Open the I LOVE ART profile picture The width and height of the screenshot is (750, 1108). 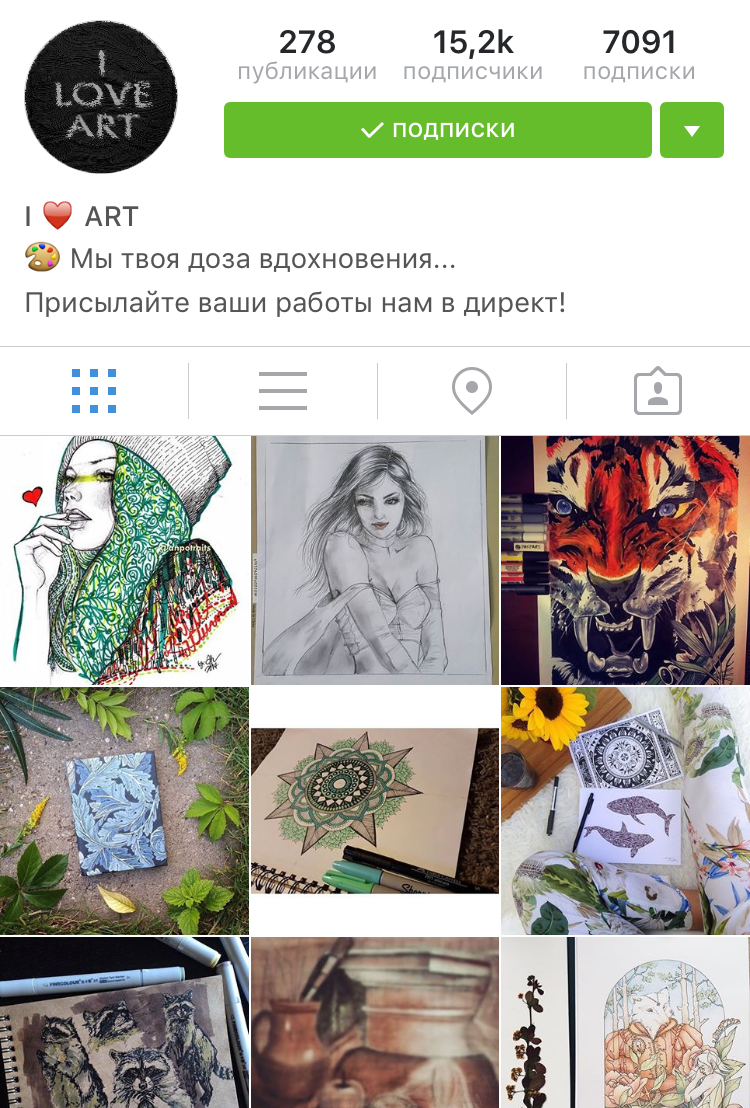point(100,97)
